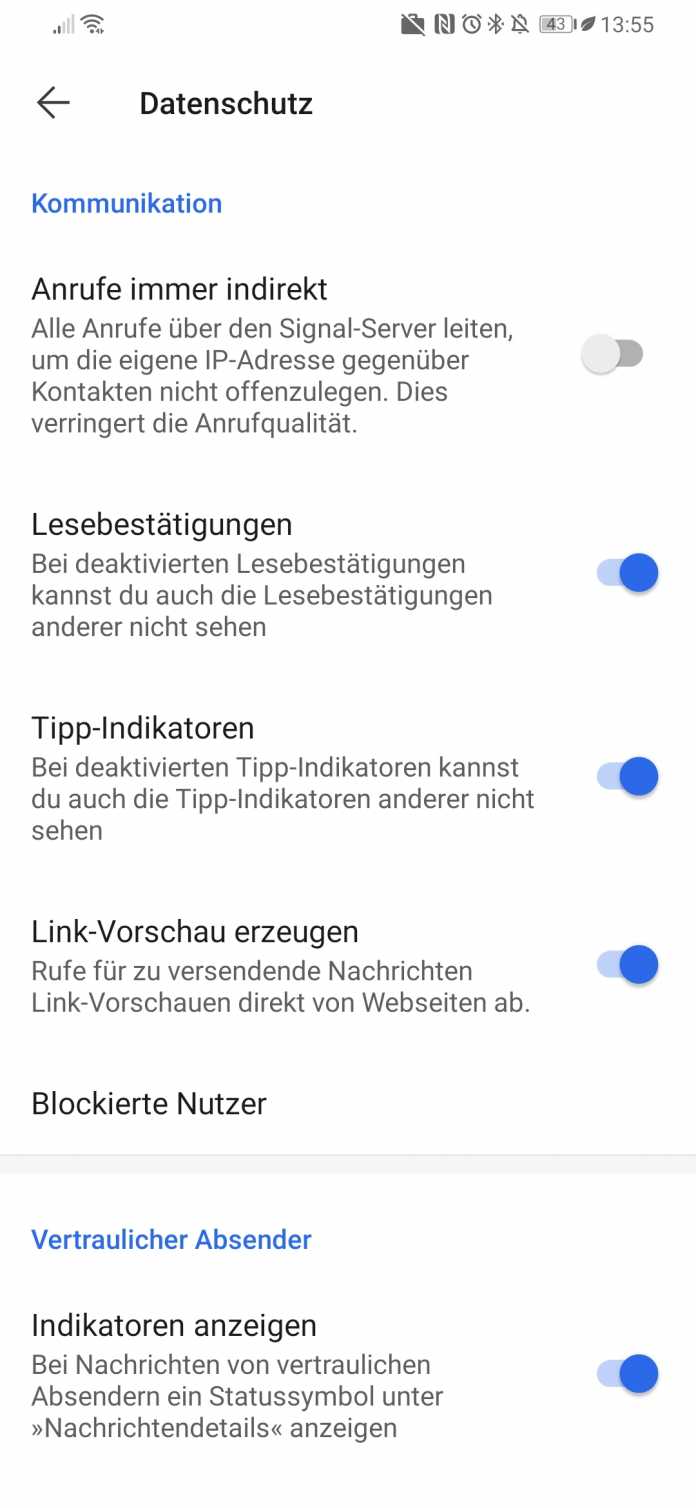
Task: Enable Anrufe immer indirekt switch
Action: (613, 354)
